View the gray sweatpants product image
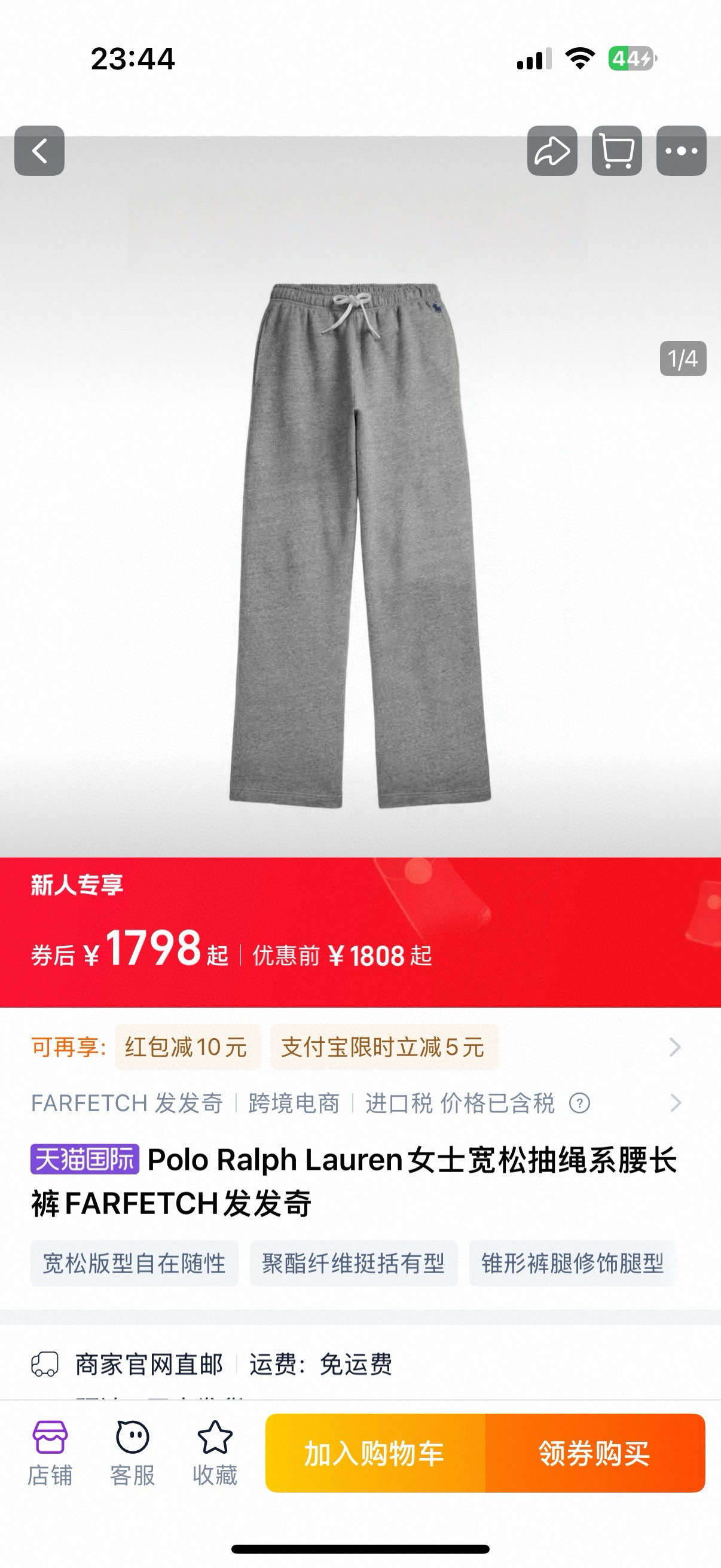Screen dimensions: 721x1568 pyautogui.click(x=360, y=545)
